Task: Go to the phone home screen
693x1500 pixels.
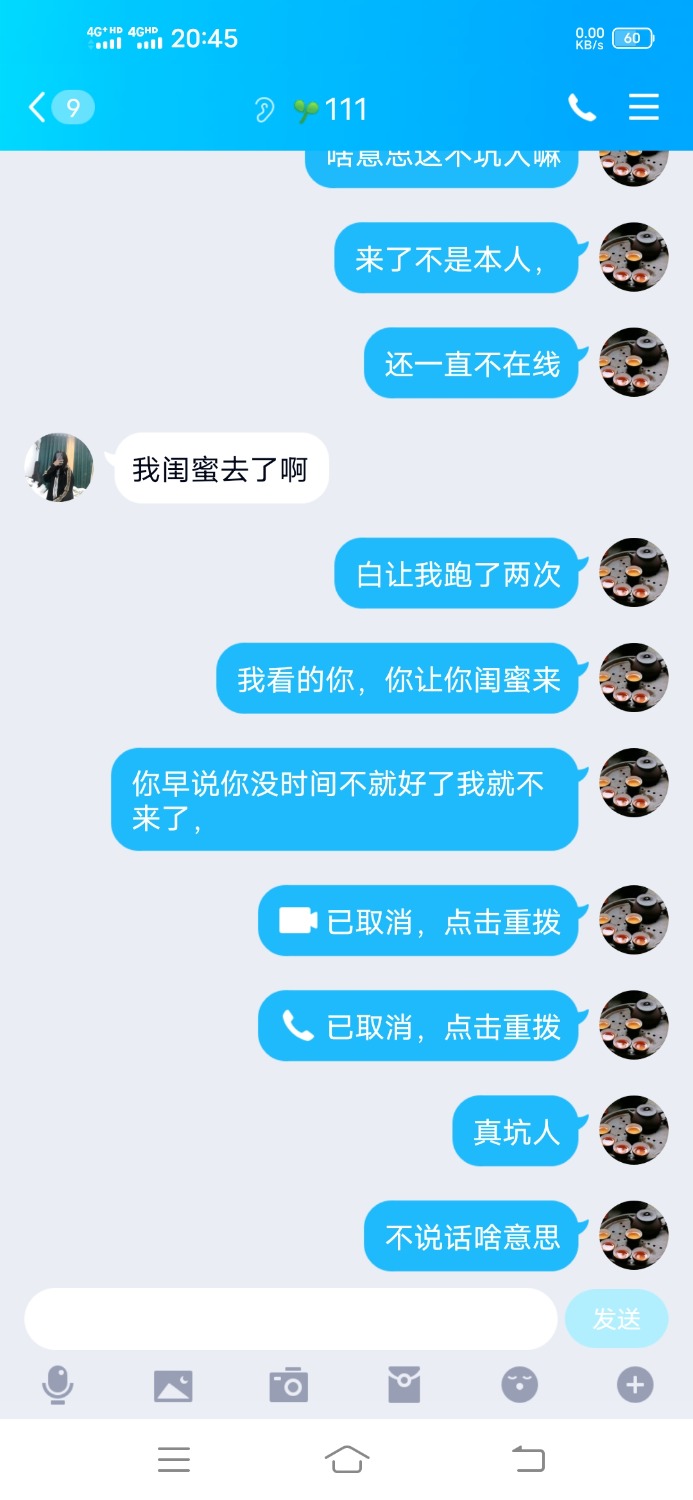Action: point(347,1460)
